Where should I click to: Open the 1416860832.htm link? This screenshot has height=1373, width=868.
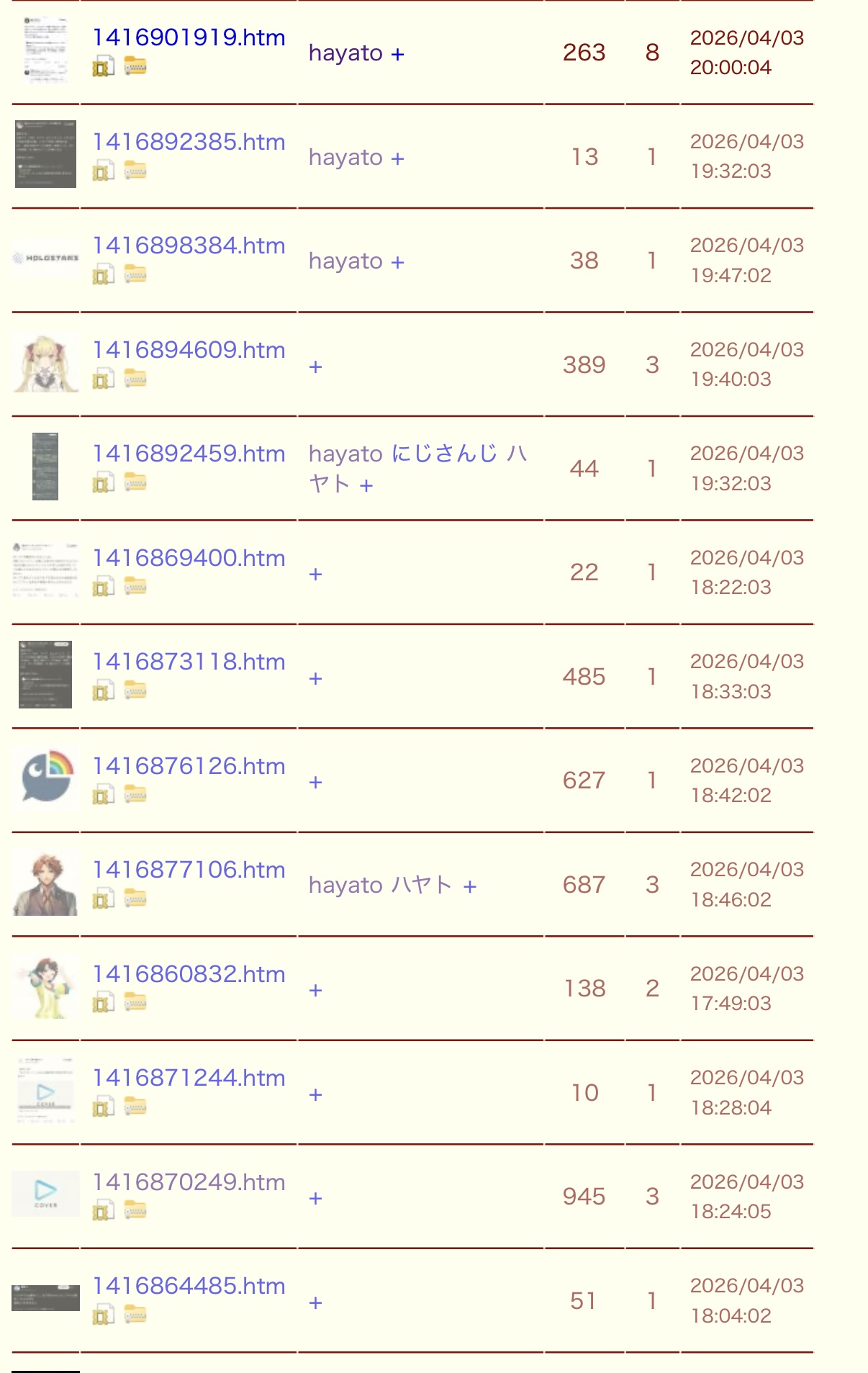189,974
